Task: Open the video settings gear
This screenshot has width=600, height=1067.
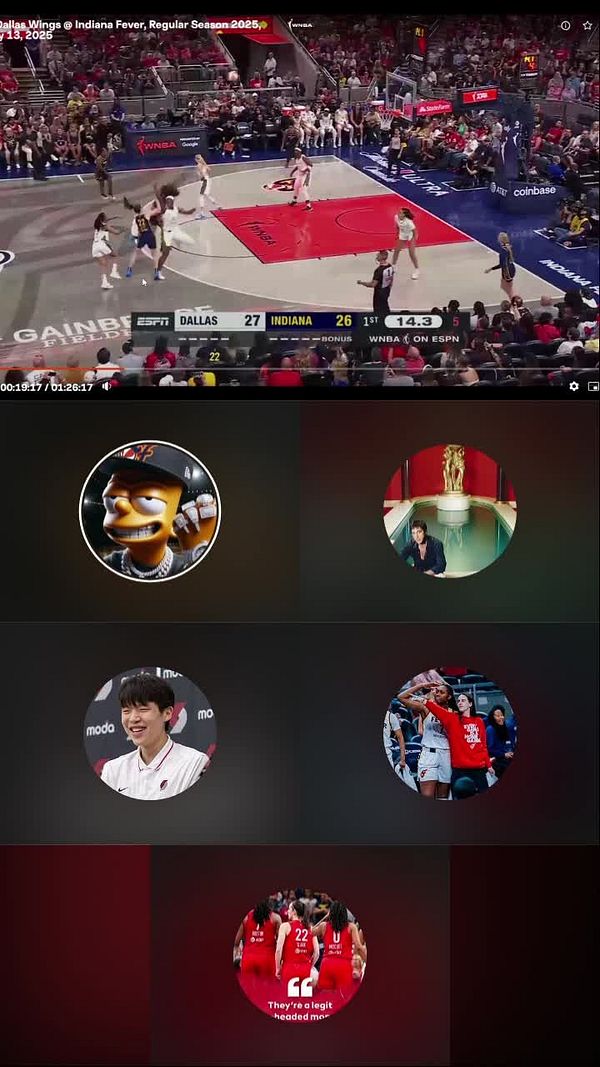Action: [x=573, y=386]
